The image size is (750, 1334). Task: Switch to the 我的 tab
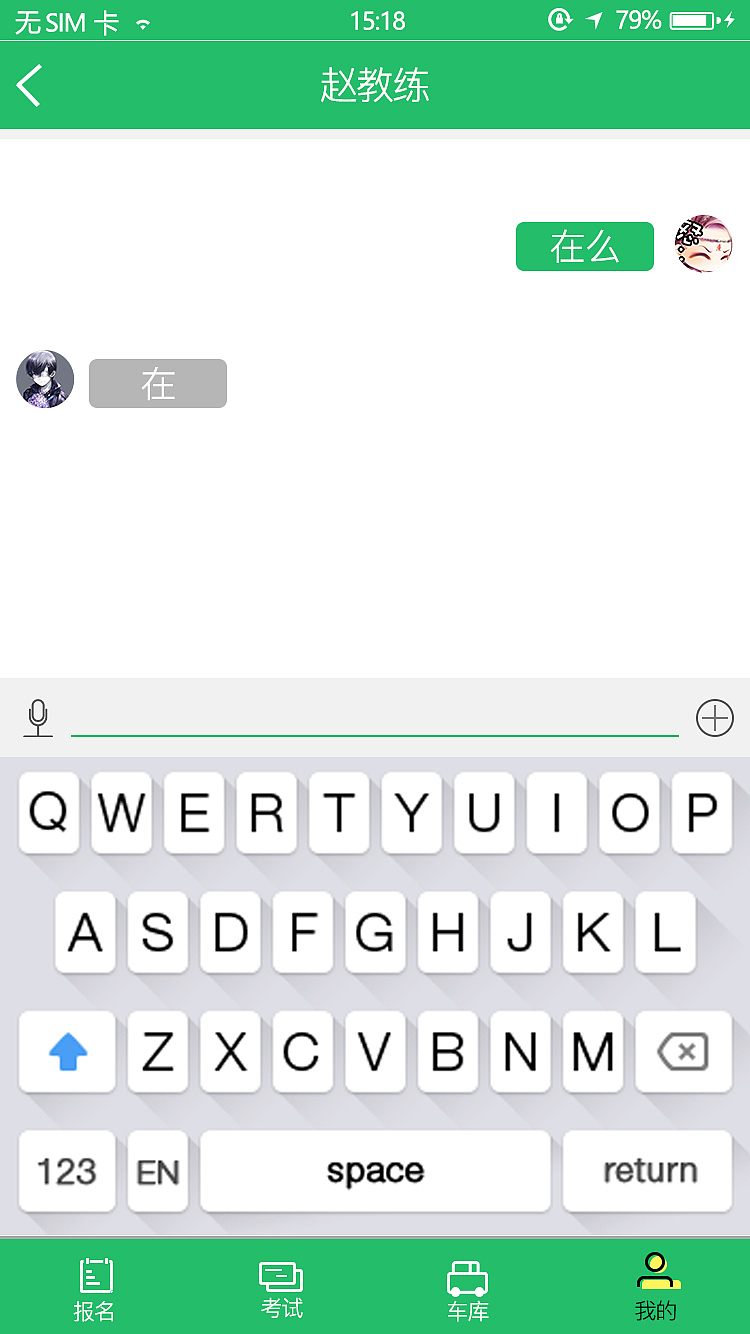[x=654, y=1288]
